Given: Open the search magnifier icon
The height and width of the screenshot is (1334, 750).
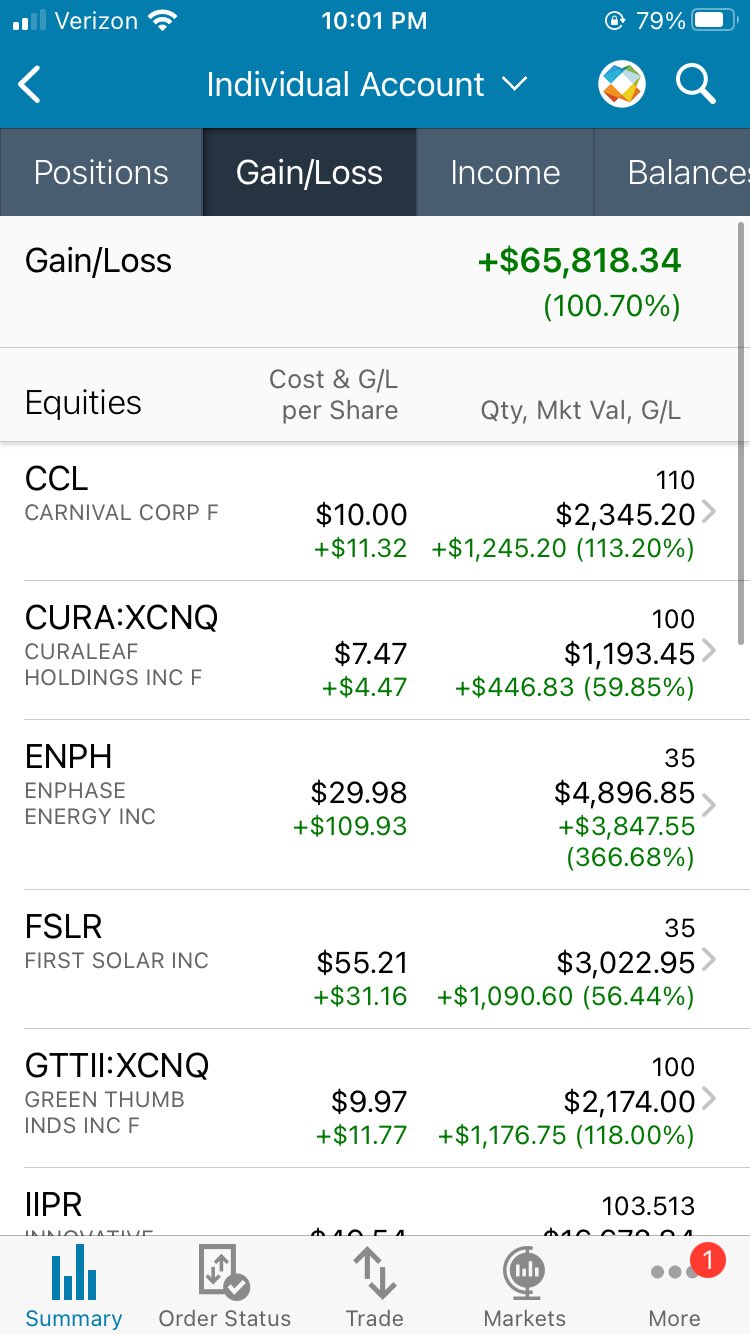Looking at the screenshot, I should [x=696, y=85].
